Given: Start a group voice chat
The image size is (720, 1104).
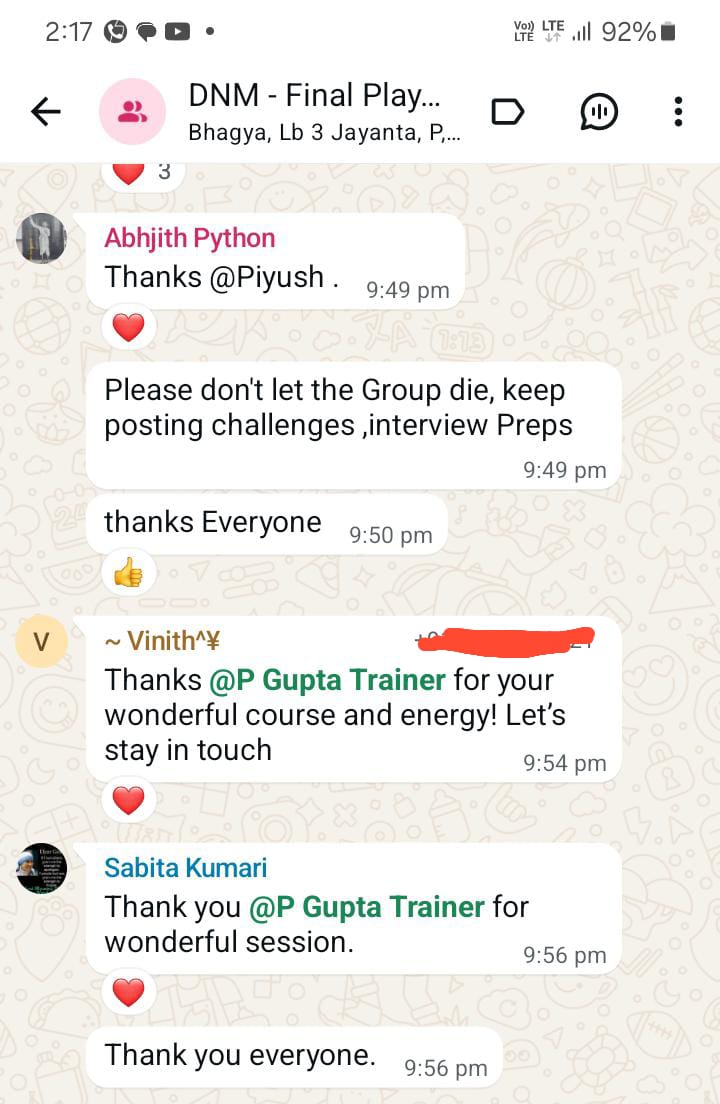Looking at the screenshot, I should (599, 112).
